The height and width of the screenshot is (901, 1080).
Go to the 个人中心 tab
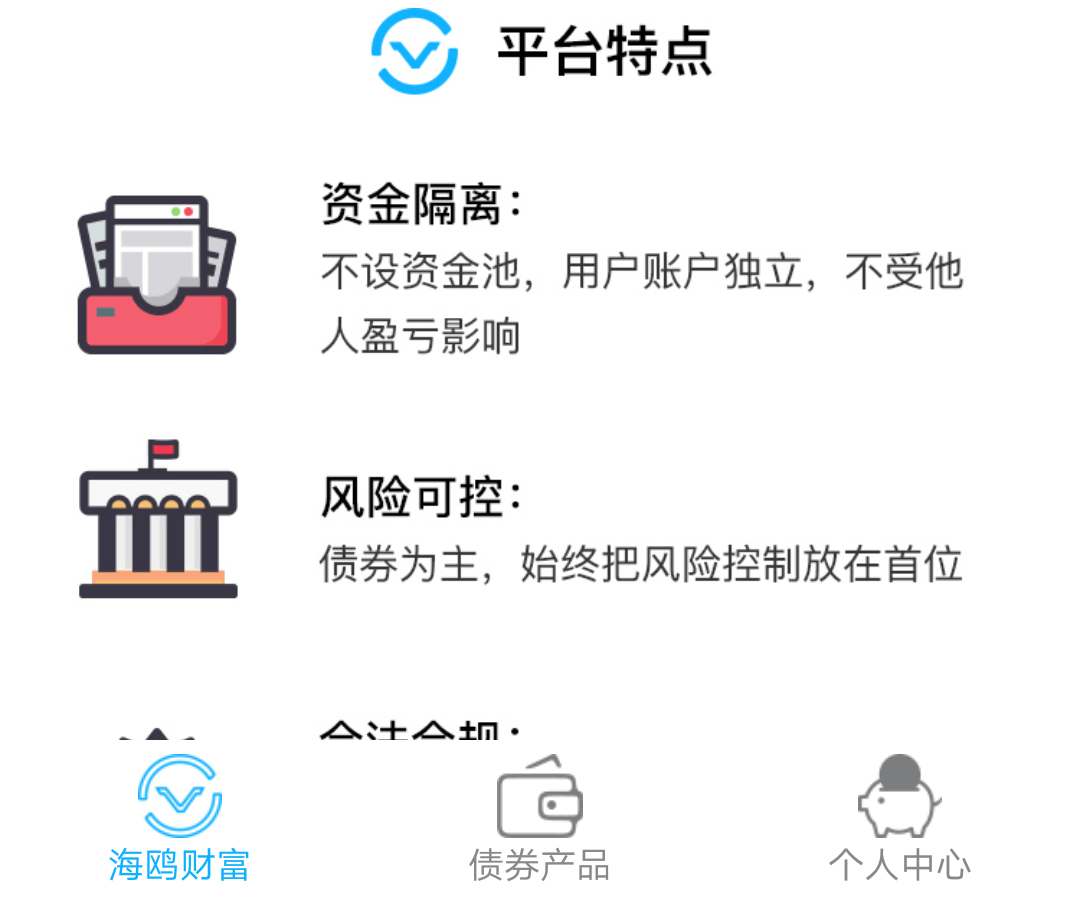[900, 818]
